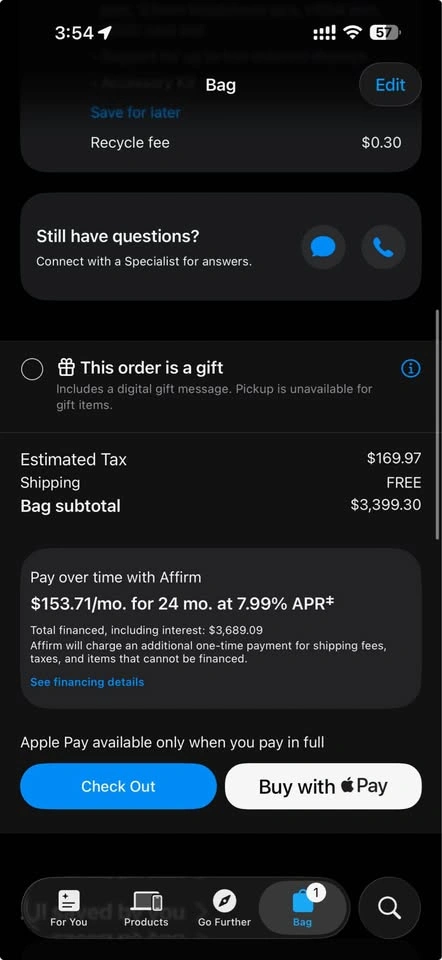The height and width of the screenshot is (960, 442).
Task: Tap the Edit button in the Bag header
Action: (x=390, y=84)
